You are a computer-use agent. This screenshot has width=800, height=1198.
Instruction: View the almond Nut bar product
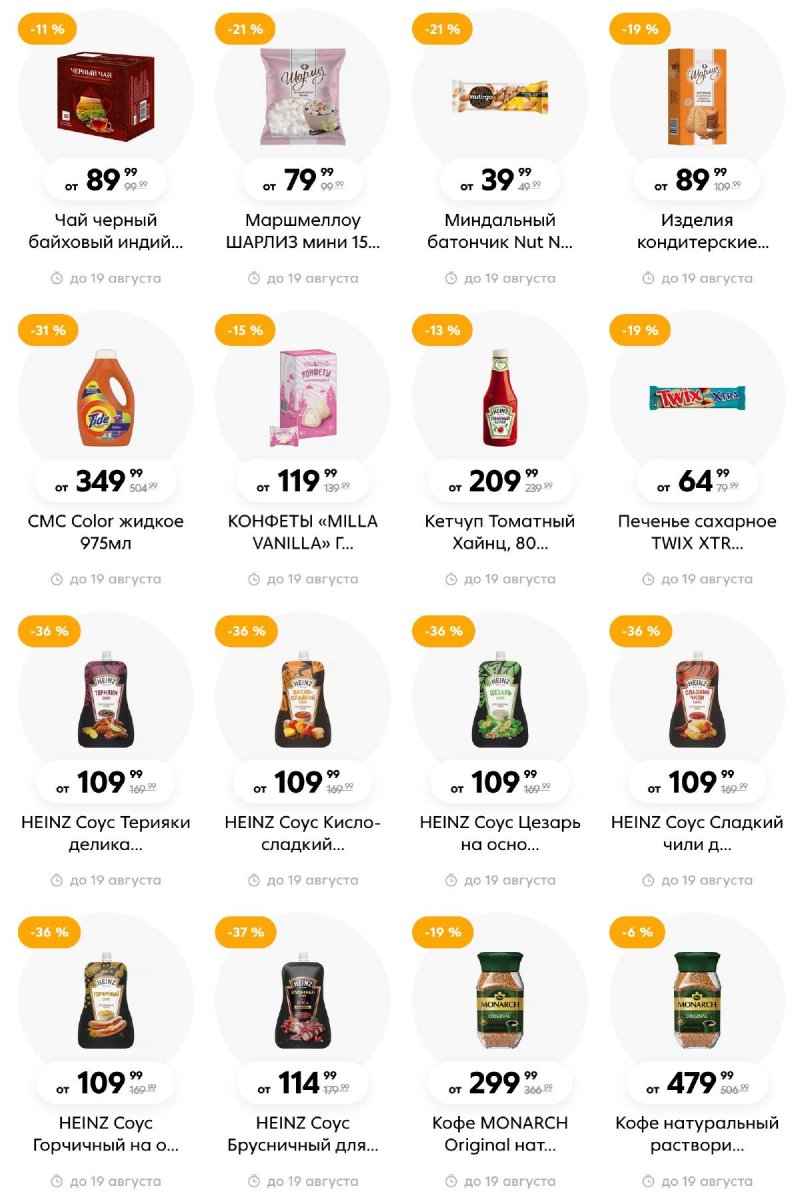[x=499, y=100]
